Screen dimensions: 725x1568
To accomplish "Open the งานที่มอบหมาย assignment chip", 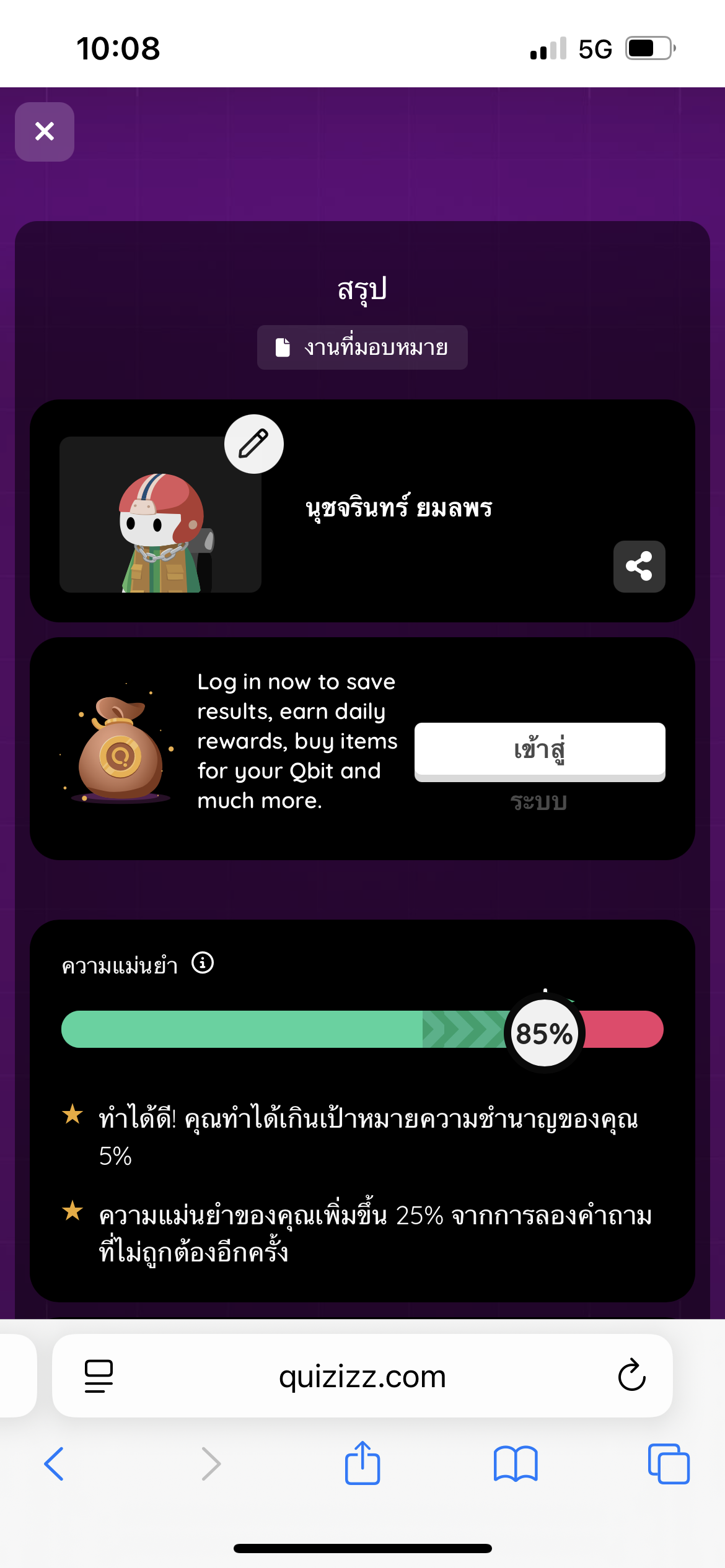I will (362, 347).
